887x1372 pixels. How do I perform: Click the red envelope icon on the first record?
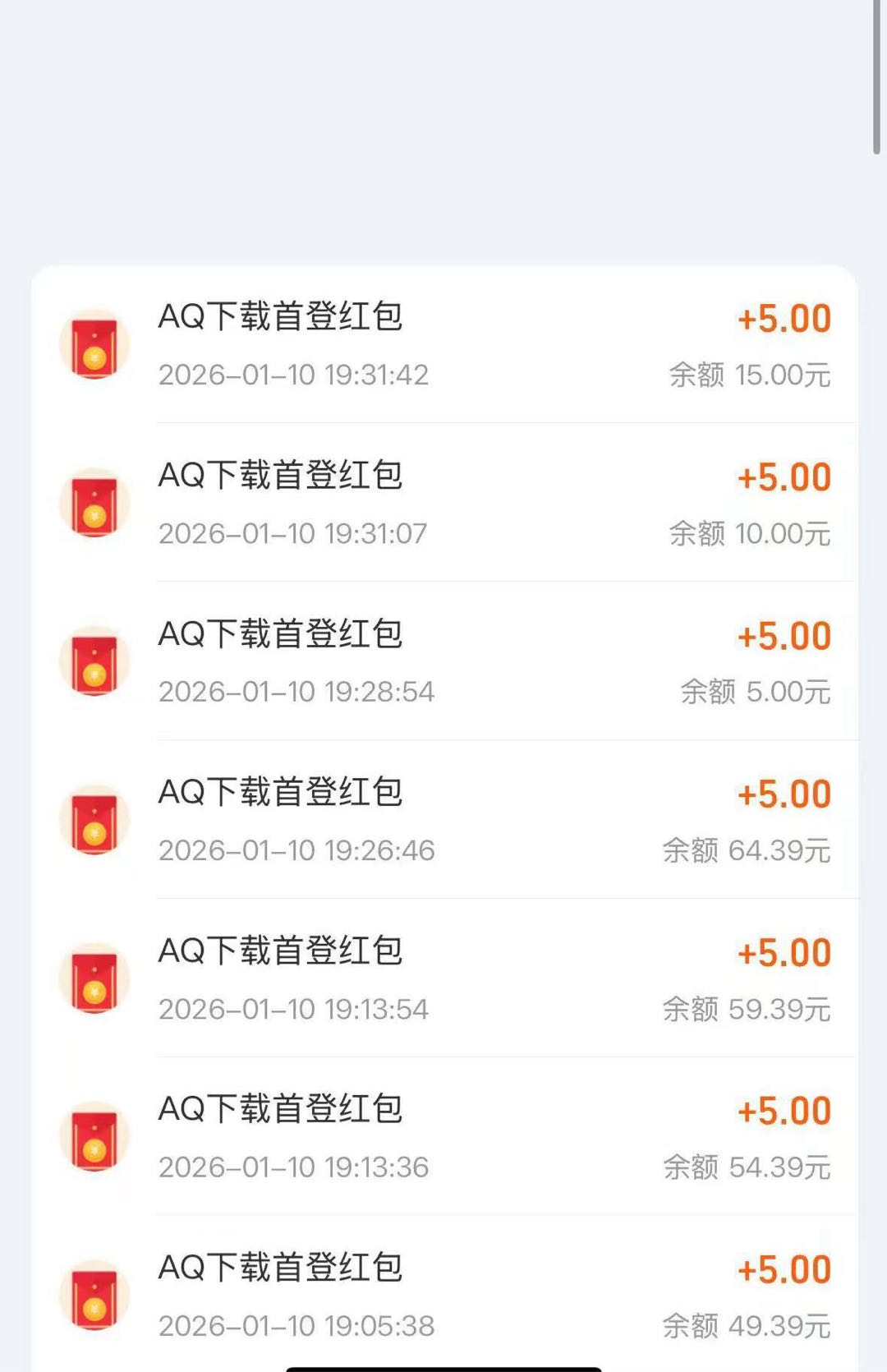coord(95,344)
